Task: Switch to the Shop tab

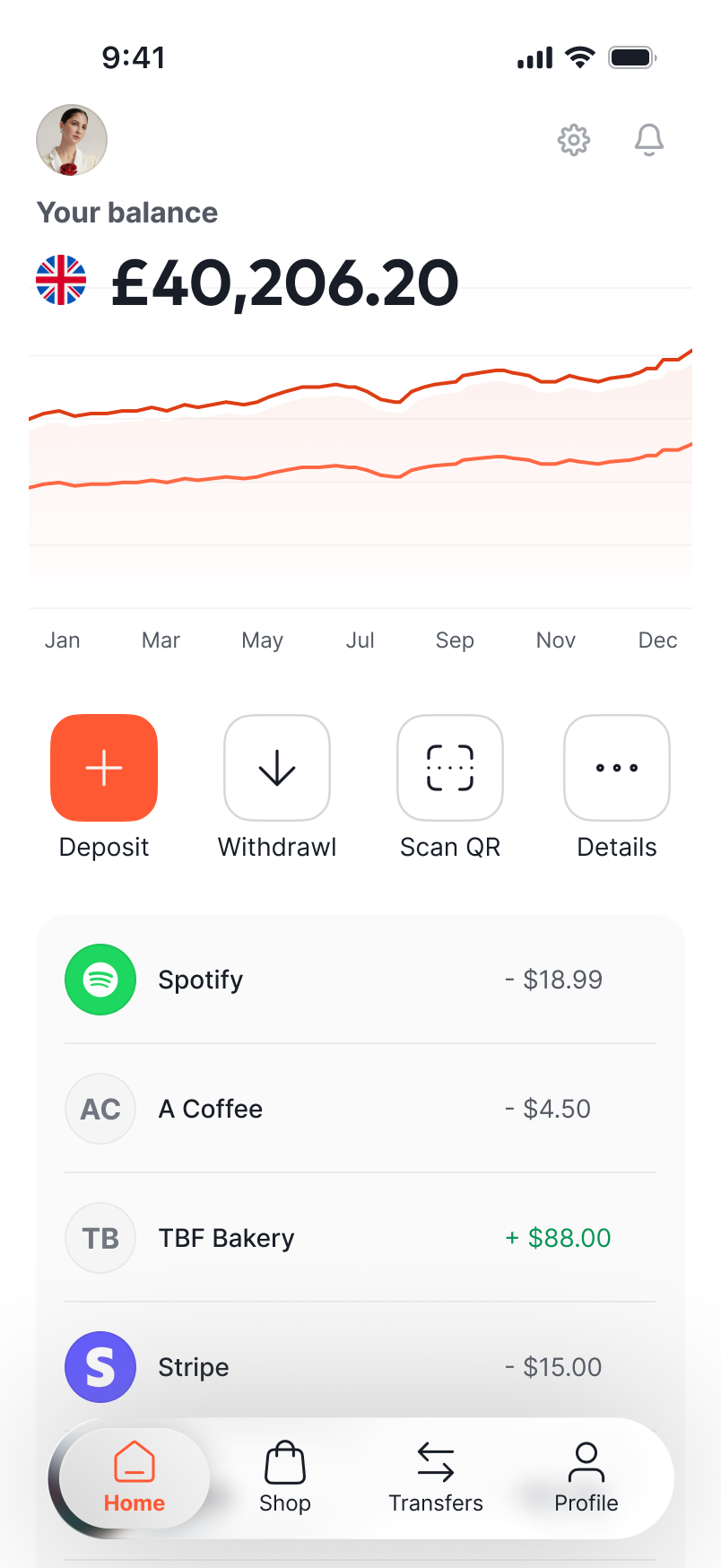Action: (285, 1478)
